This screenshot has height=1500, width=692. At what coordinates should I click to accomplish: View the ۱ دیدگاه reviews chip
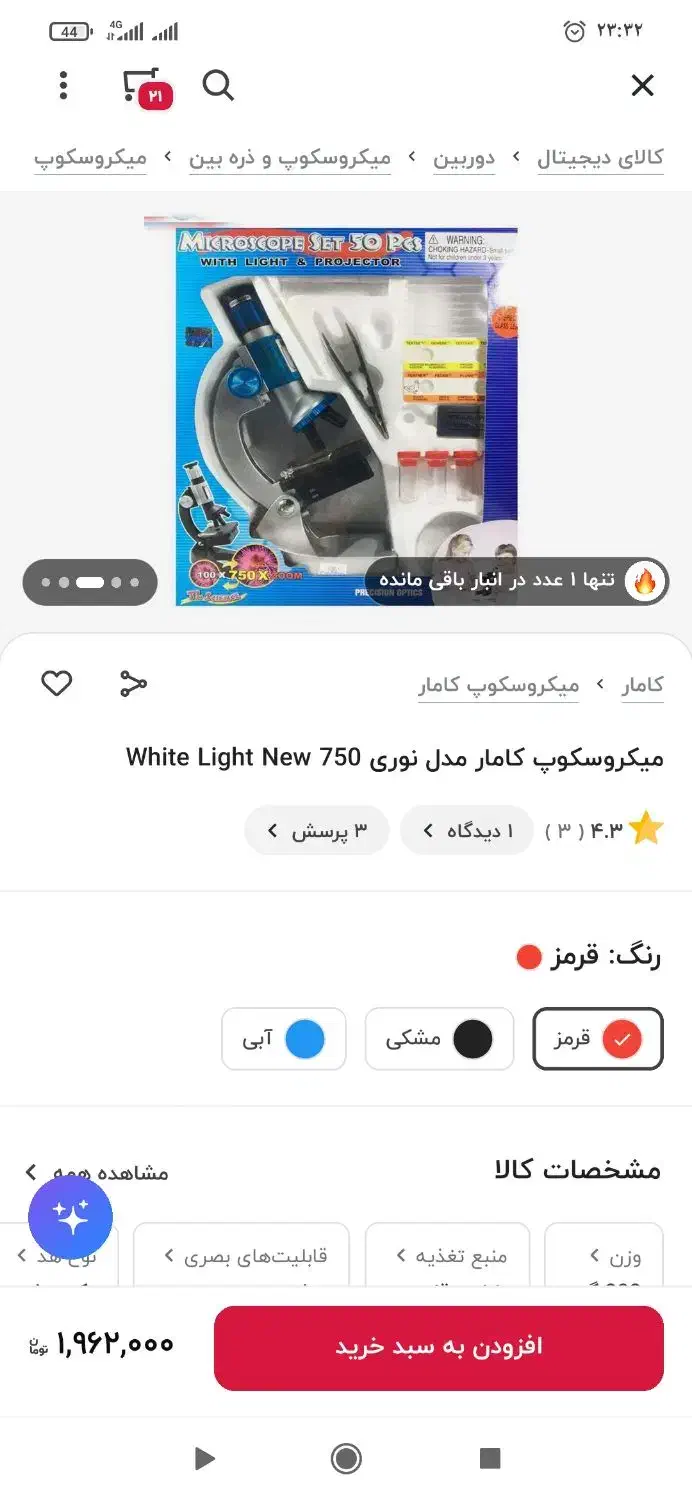pos(467,831)
